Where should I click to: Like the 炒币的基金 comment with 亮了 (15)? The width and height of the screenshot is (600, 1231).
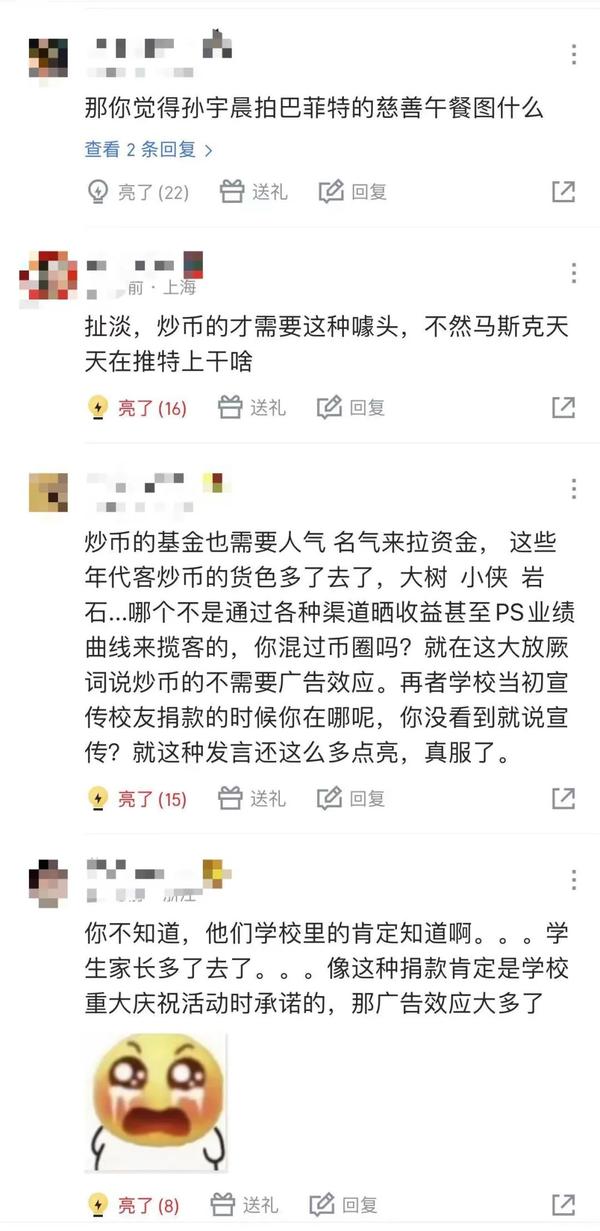pyautogui.click(x=138, y=799)
